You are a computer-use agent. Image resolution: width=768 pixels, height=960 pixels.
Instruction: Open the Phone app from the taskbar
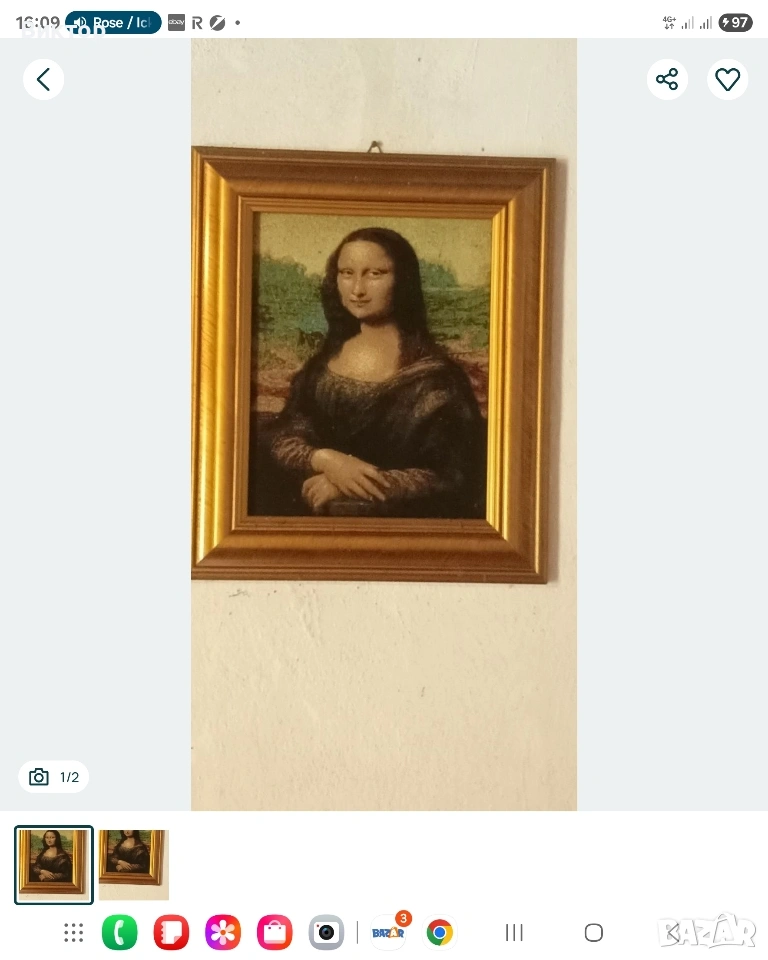click(120, 932)
